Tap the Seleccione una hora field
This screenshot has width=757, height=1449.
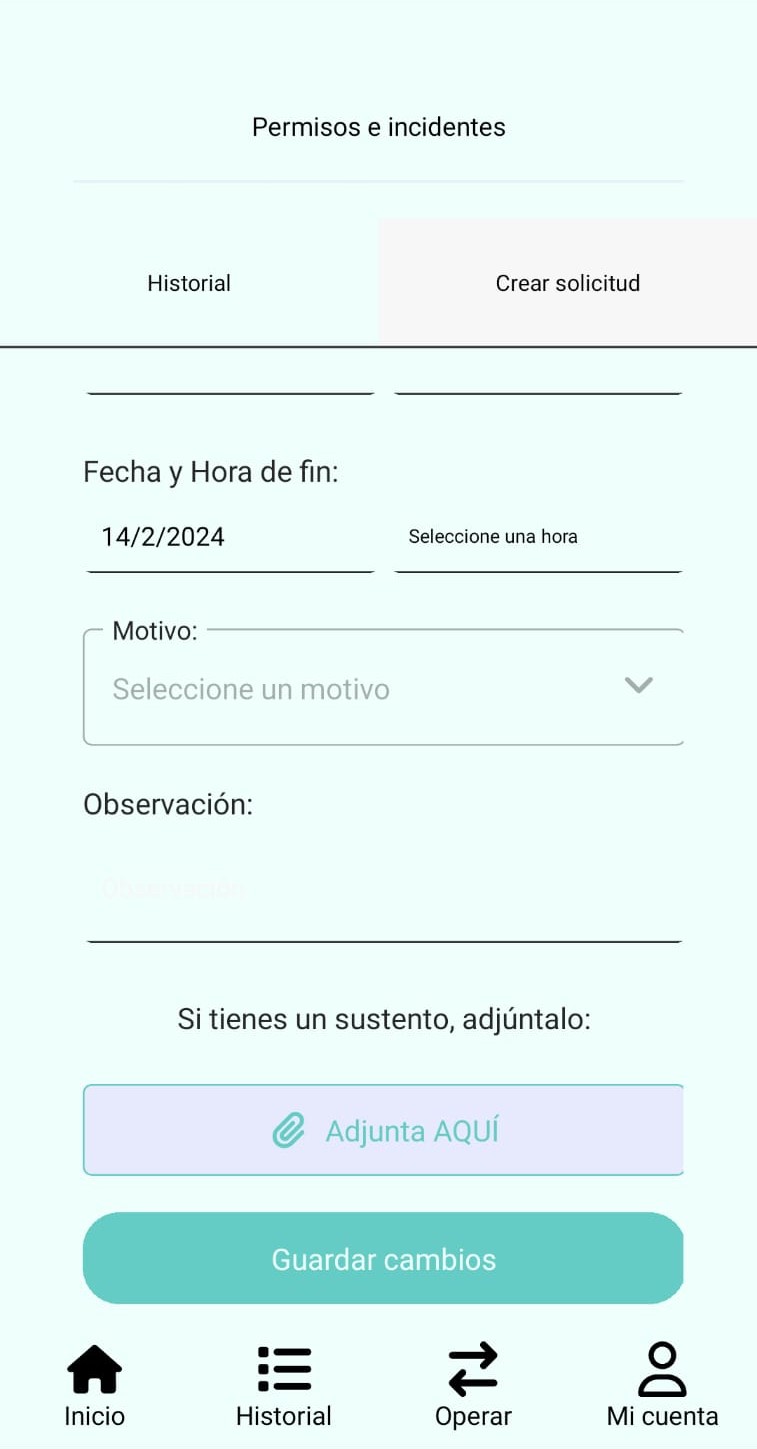click(x=538, y=537)
